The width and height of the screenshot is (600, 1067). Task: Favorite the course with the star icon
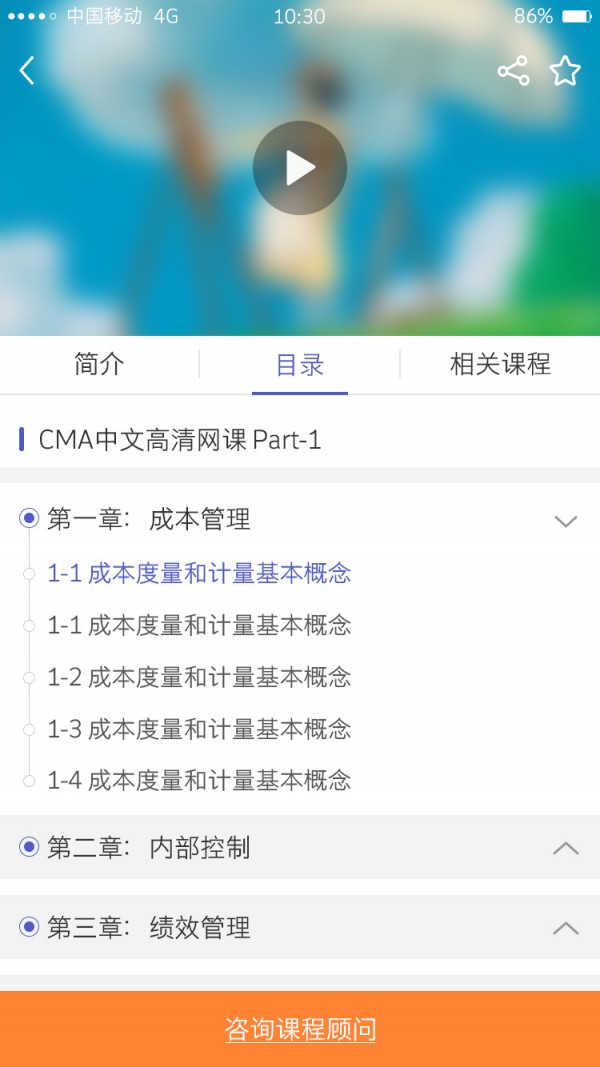[565, 71]
